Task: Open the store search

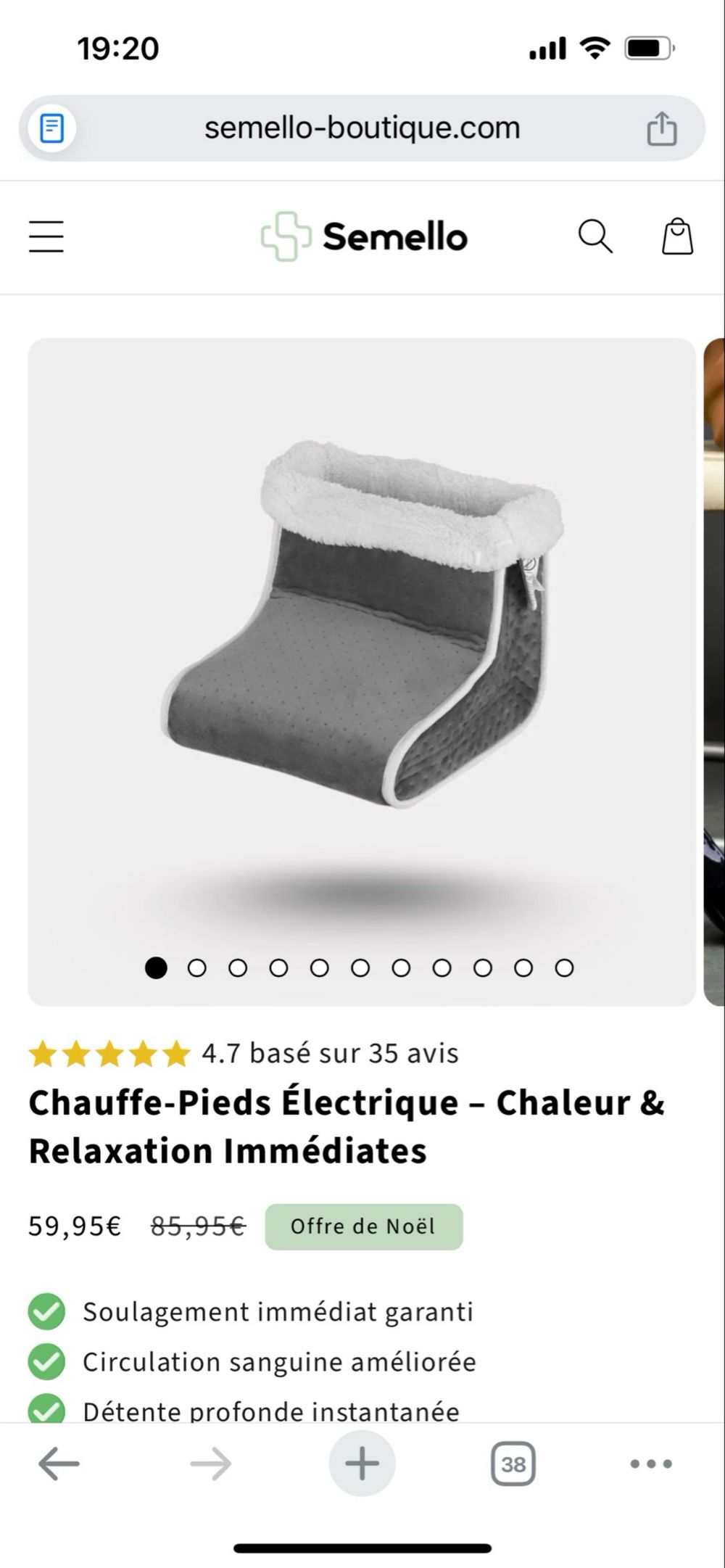Action: pyautogui.click(x=594, y=236)
